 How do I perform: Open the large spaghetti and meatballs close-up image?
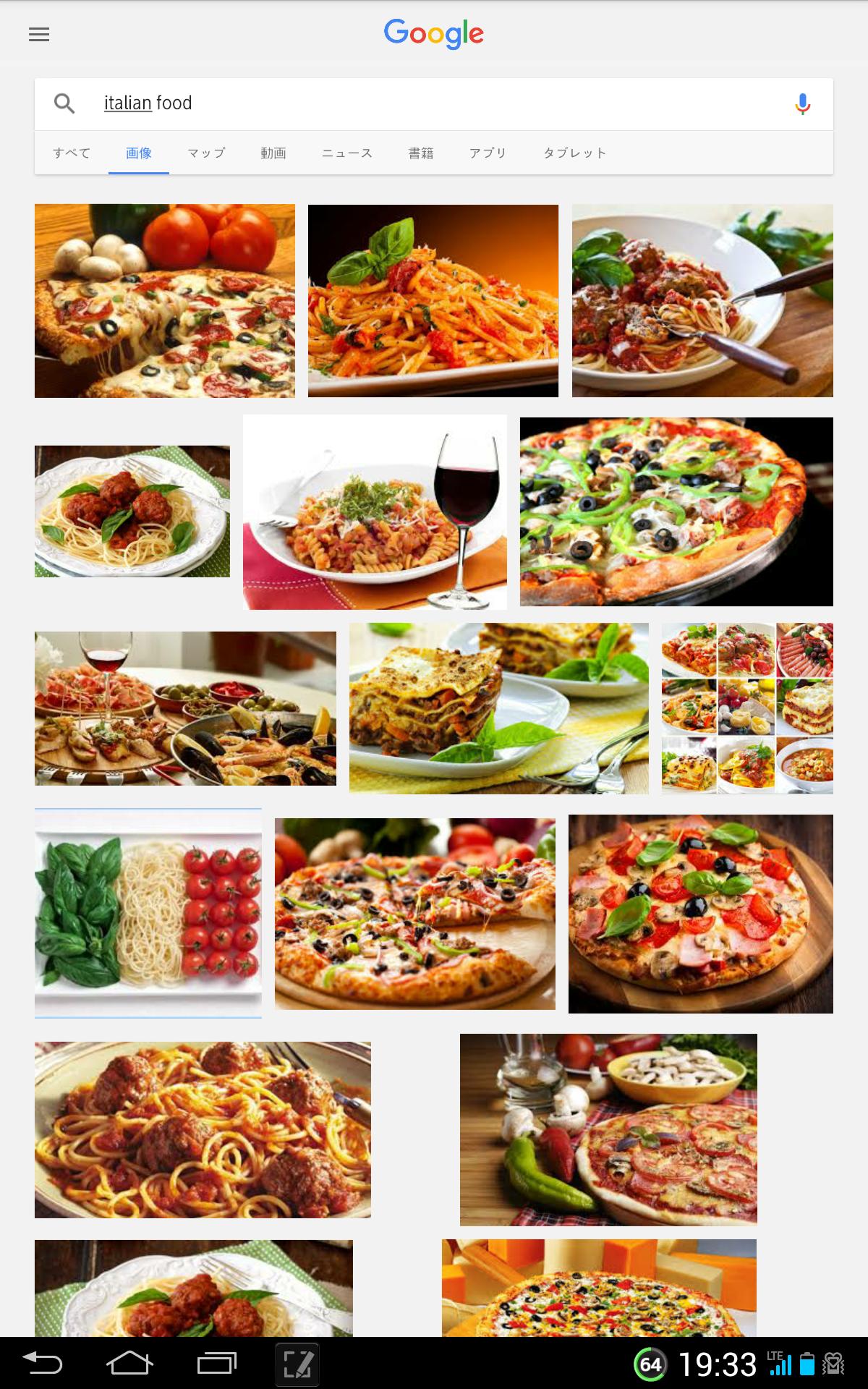coord(203,1130)
